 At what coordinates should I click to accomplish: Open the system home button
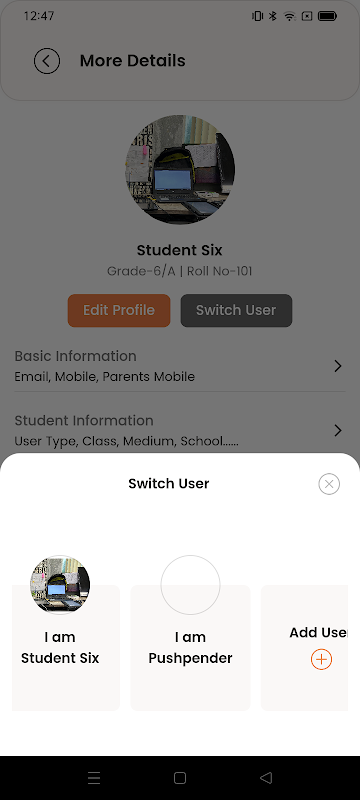click(x=179, y=778)
